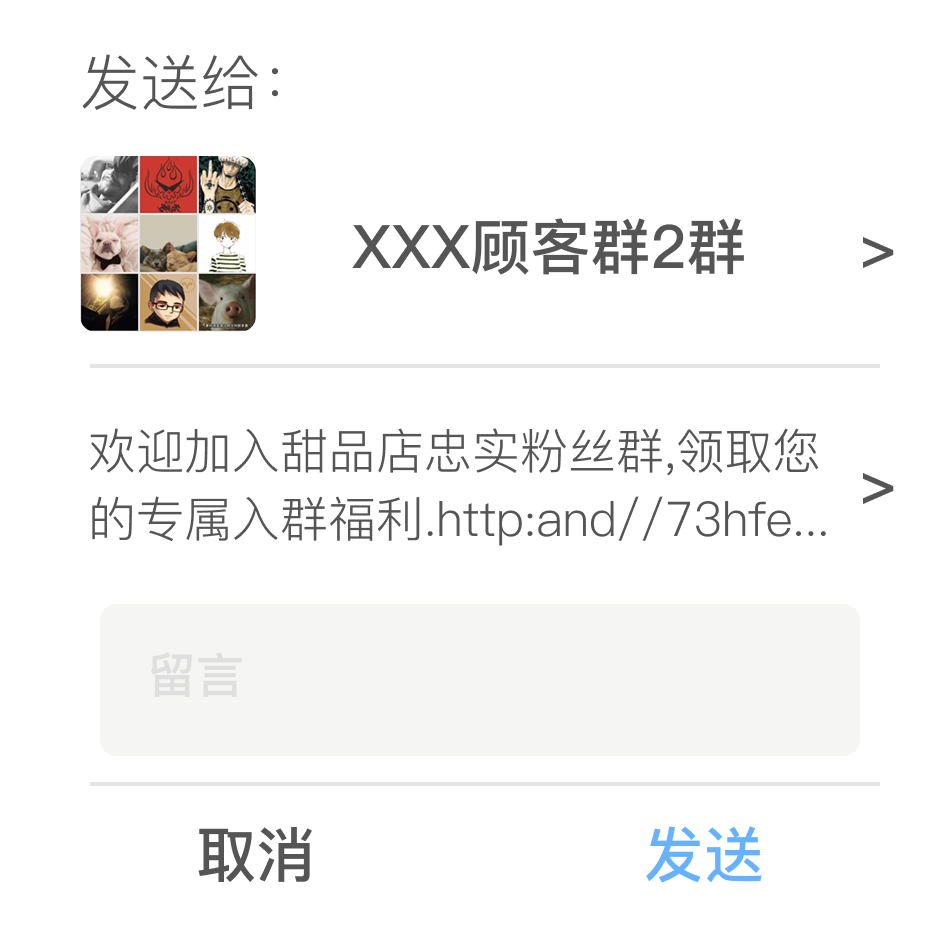Viewport: 952px width, 932px height.
Task: Open the XXX顾客群2群 recipient row
Action: (x=548, y=250)
